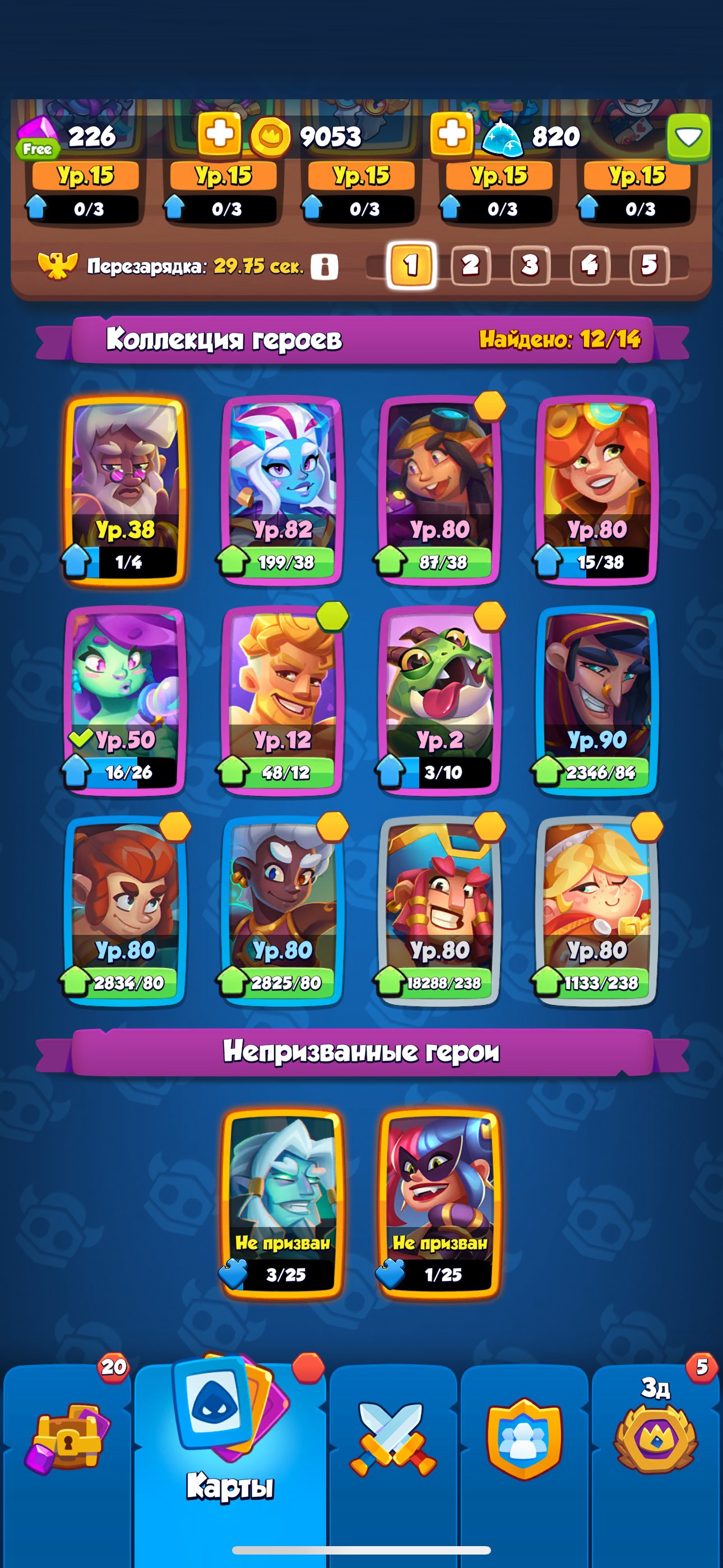Select the Ур.12 blond hero card

(x=282, y=701)
